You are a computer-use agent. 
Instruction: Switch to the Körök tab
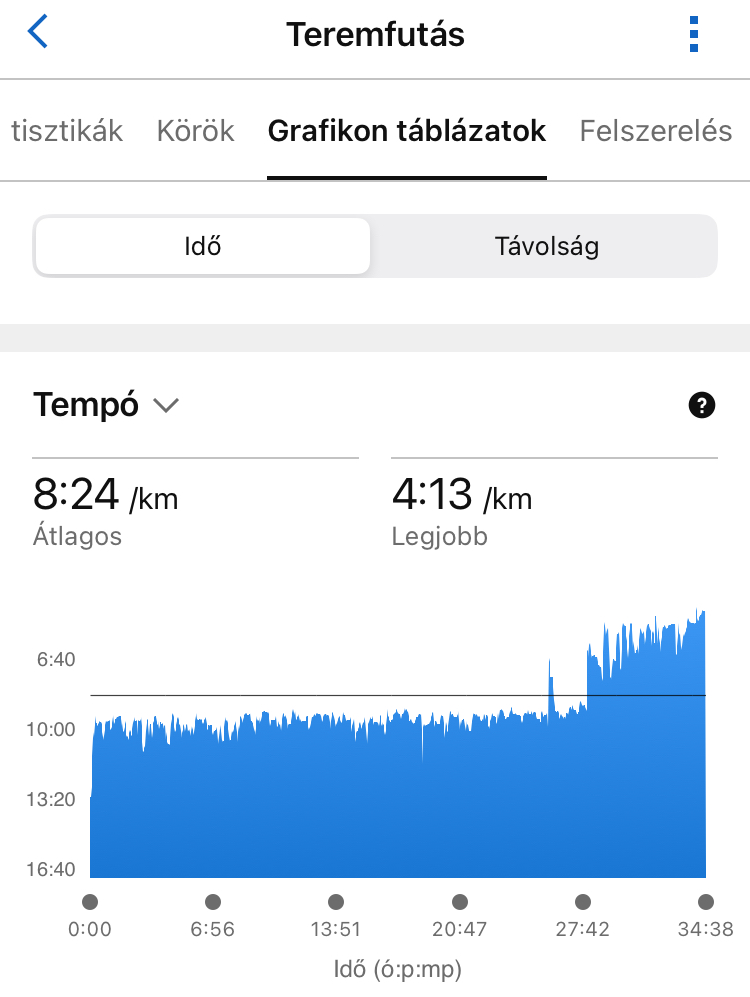(x=195, y=131)
